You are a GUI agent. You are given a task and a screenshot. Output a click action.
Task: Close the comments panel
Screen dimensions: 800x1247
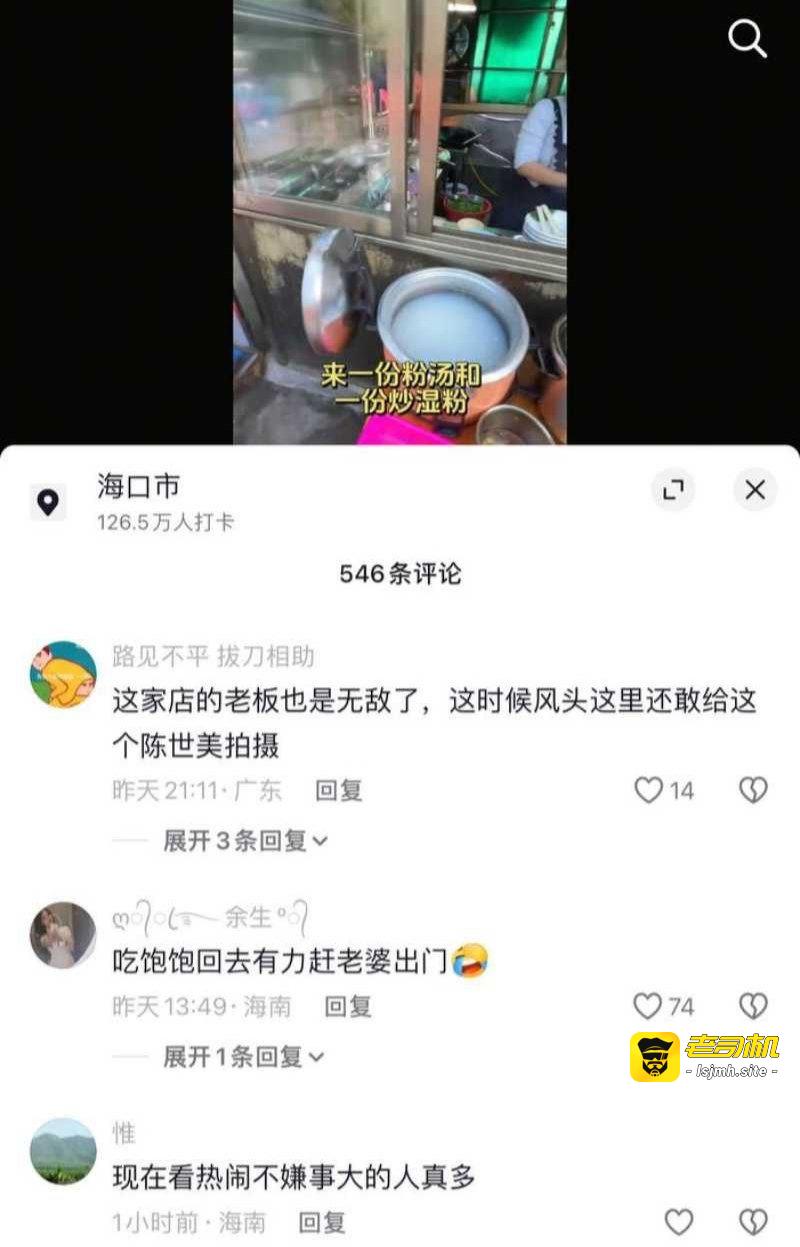click(x=755, y=490)
